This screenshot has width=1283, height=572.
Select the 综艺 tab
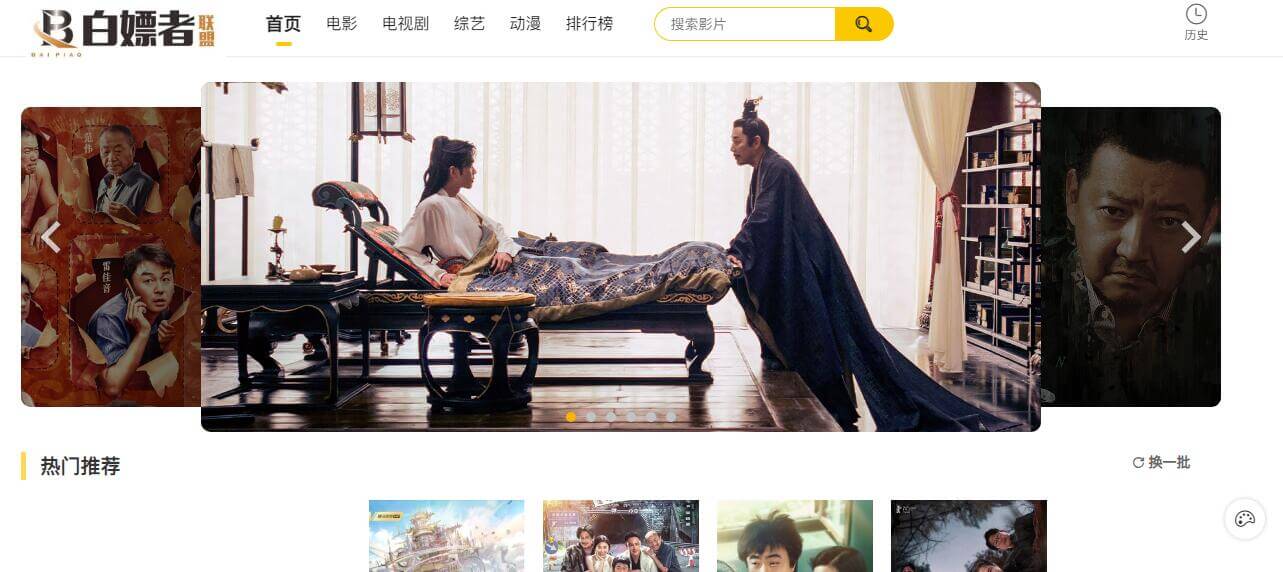pos(469,24)
